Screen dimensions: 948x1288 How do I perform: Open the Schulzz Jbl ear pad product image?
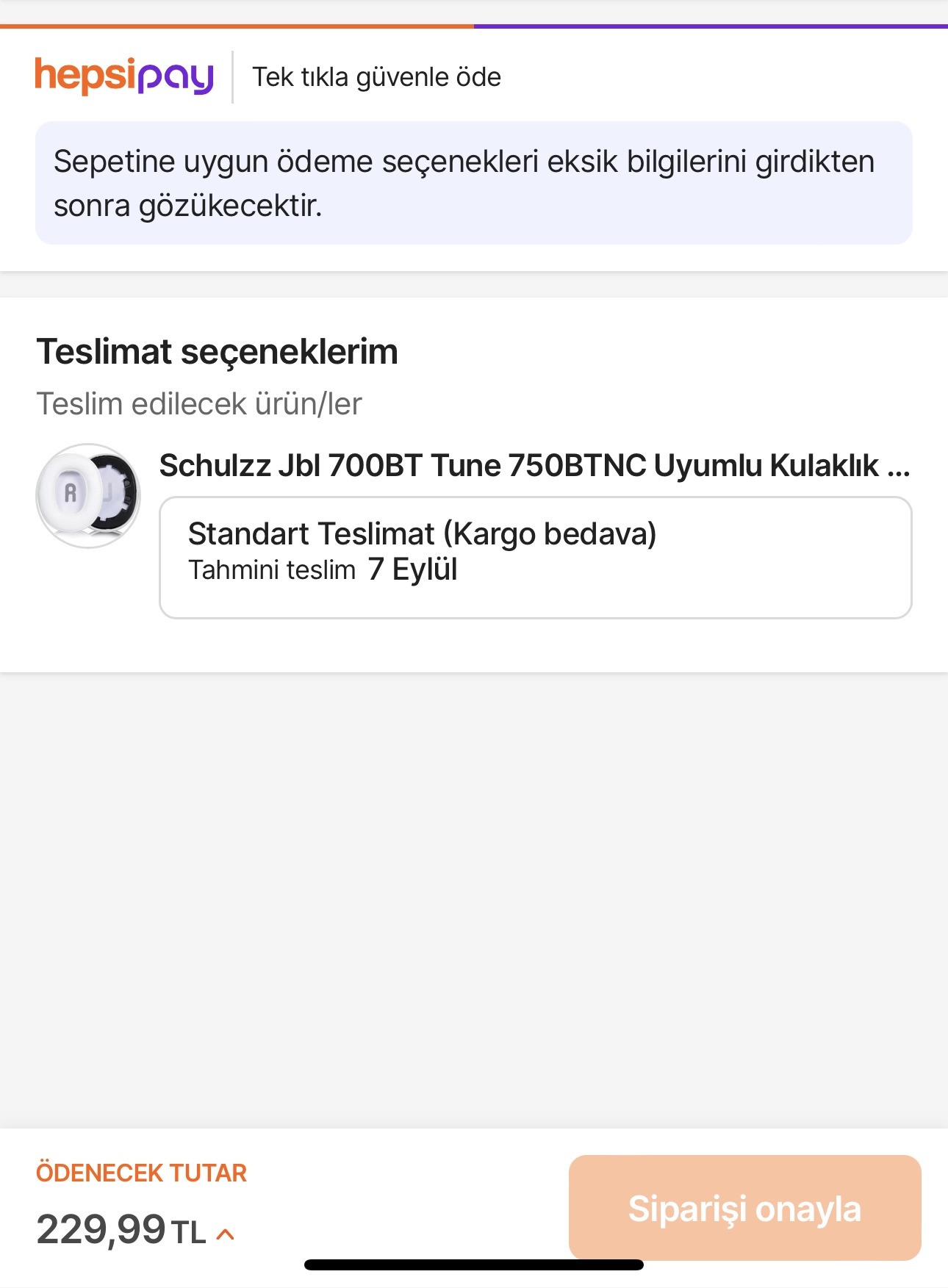88,495
